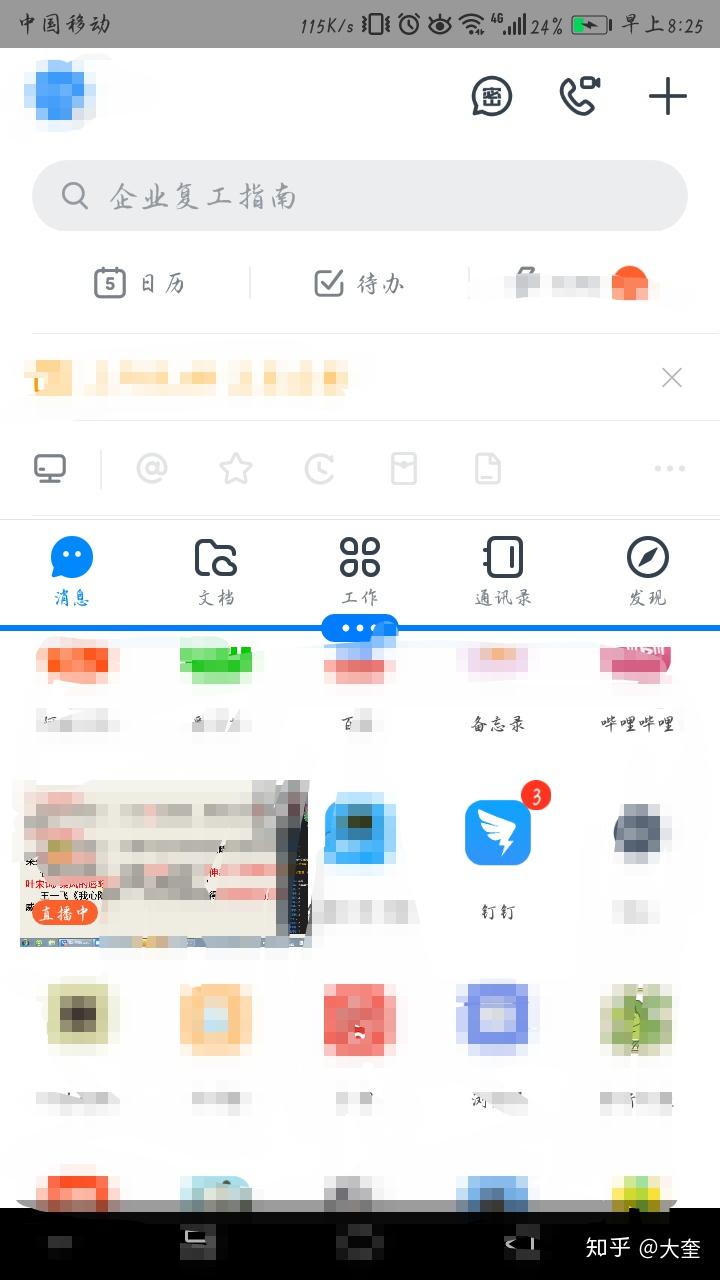Switch to the 工作 tab
The height and width of the screenshot is (1280, 720).
[360, 571]
